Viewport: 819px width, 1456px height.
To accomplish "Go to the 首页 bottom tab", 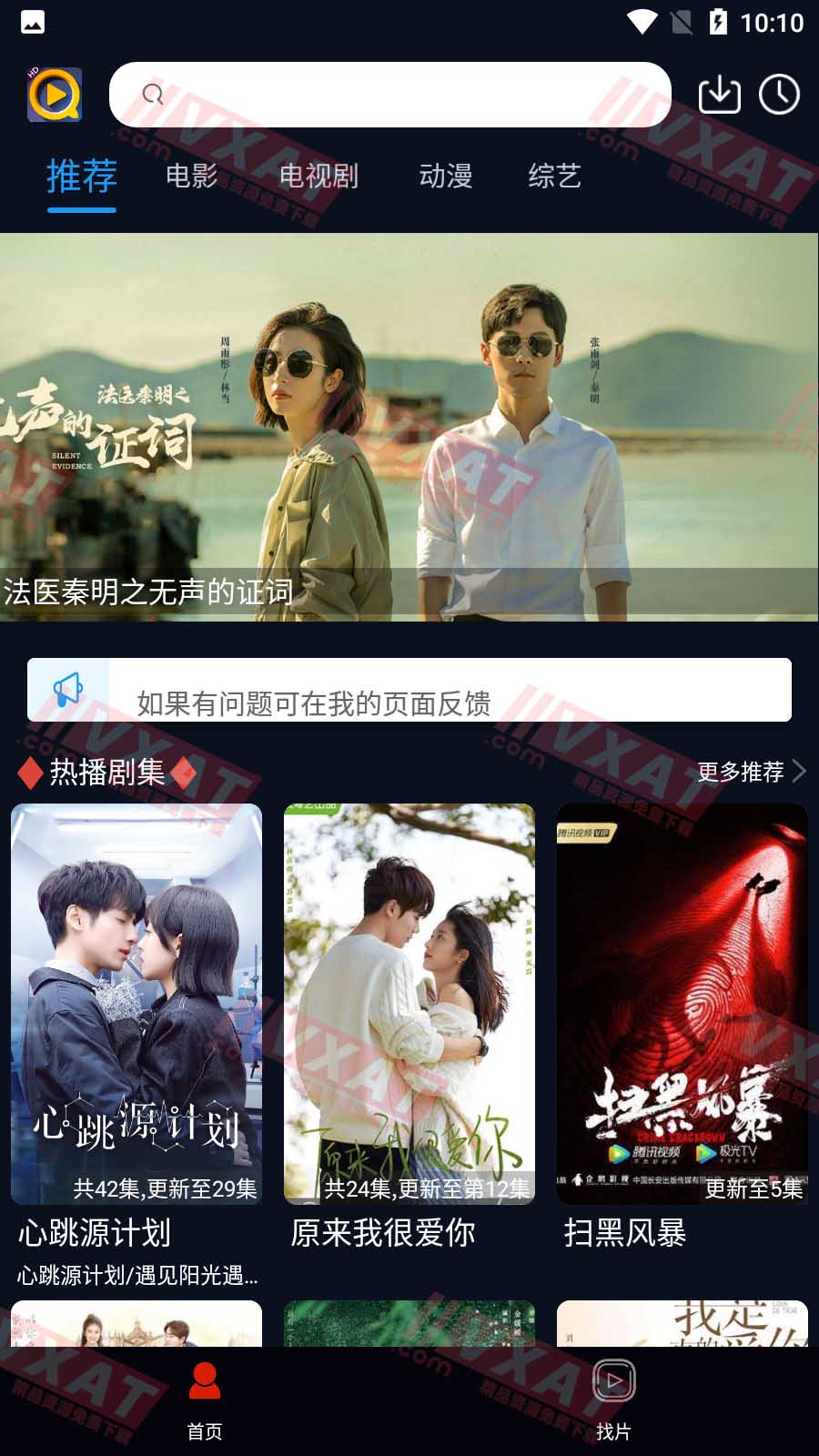I will click(x=205, y=1401).
